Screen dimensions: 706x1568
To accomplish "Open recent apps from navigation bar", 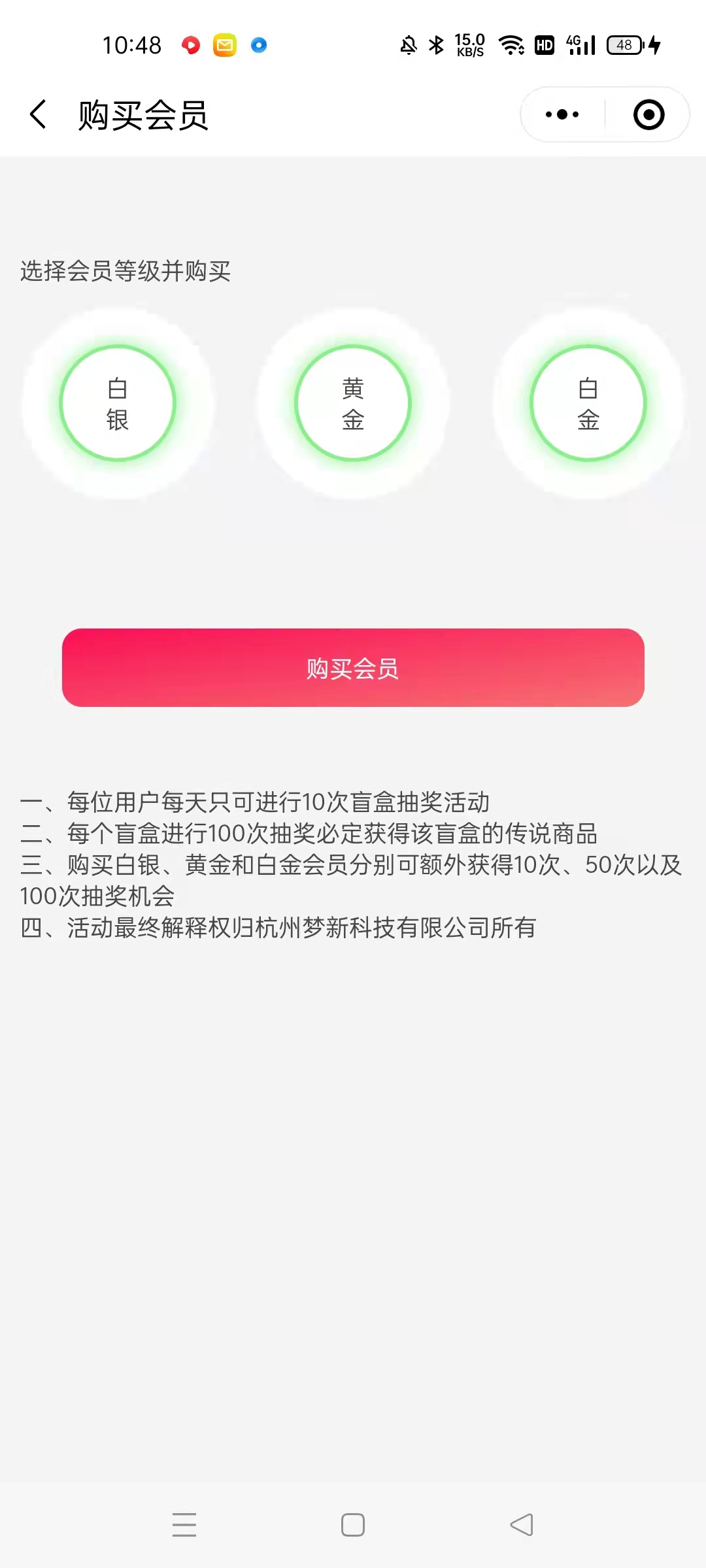I will click(x=184, y=1525).
